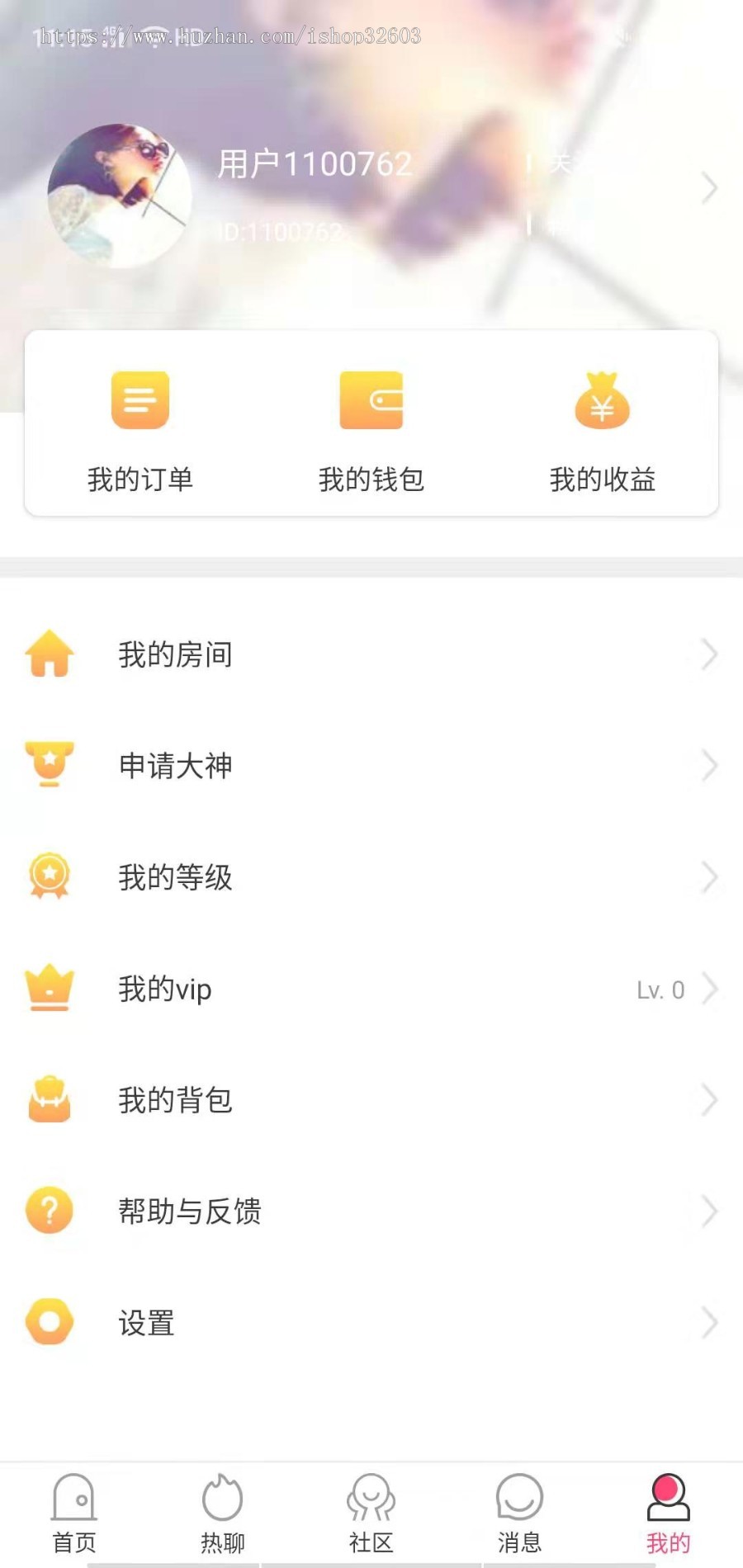Click the question mark icon for 帮助与反馈
743x1568 pixels.
click(50, 1211)
